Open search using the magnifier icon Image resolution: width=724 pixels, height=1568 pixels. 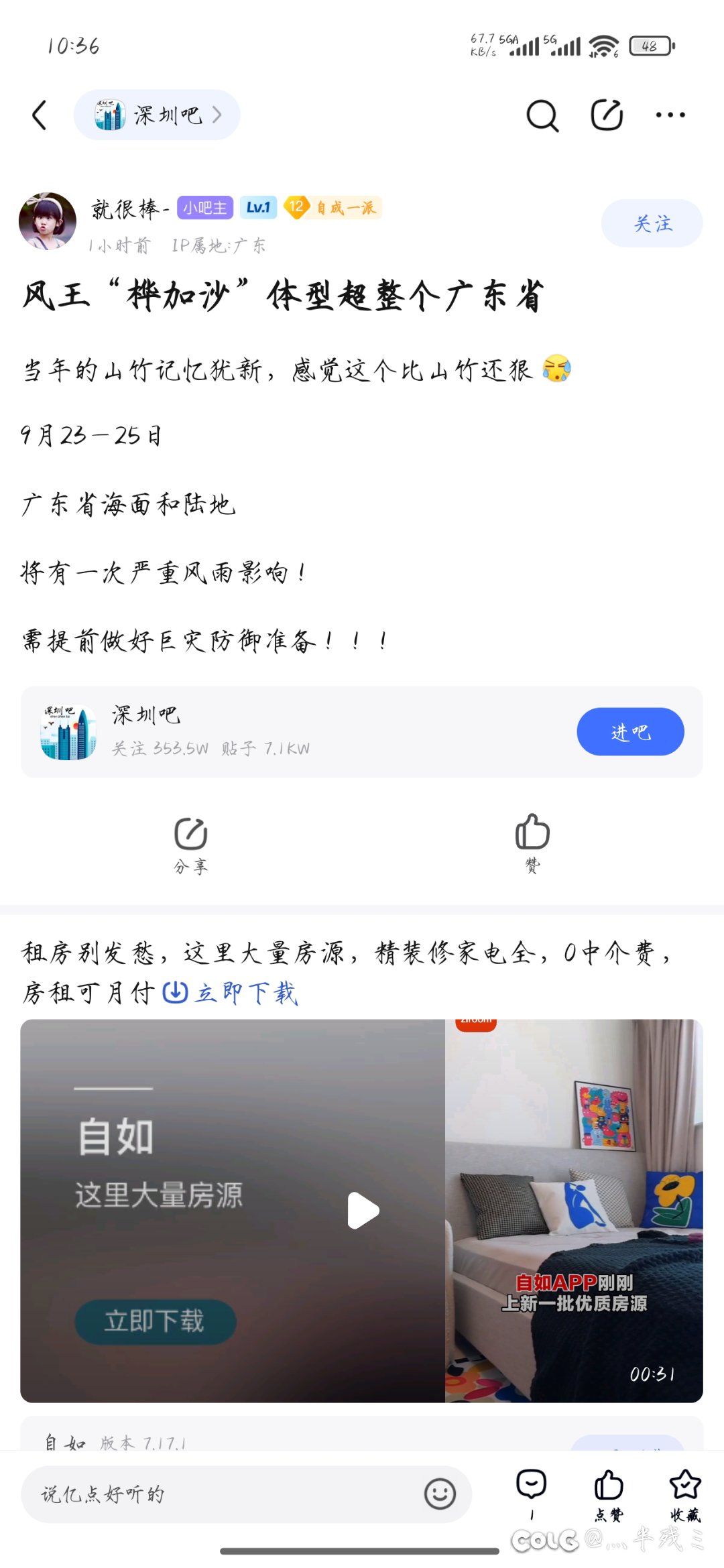[542, 115]
